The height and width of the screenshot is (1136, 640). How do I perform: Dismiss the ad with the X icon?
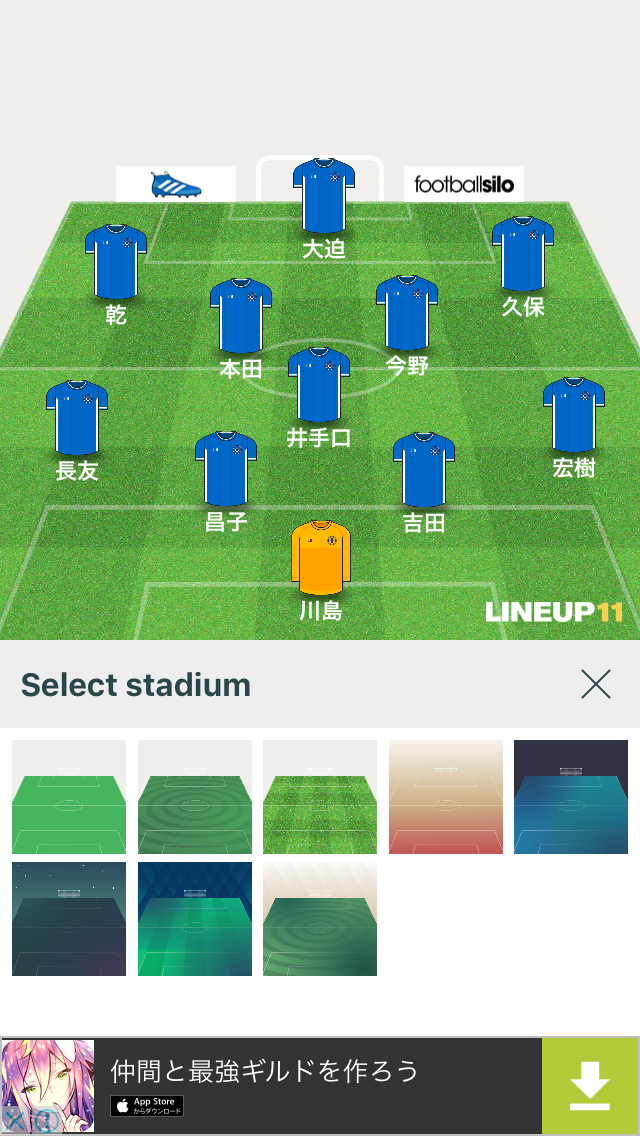[x=12, y=1121]
